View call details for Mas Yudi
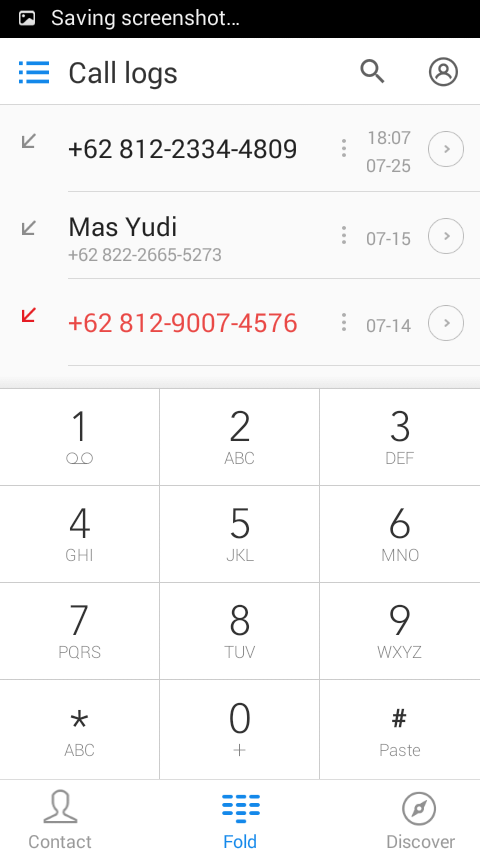 click(x=446, y=236)
